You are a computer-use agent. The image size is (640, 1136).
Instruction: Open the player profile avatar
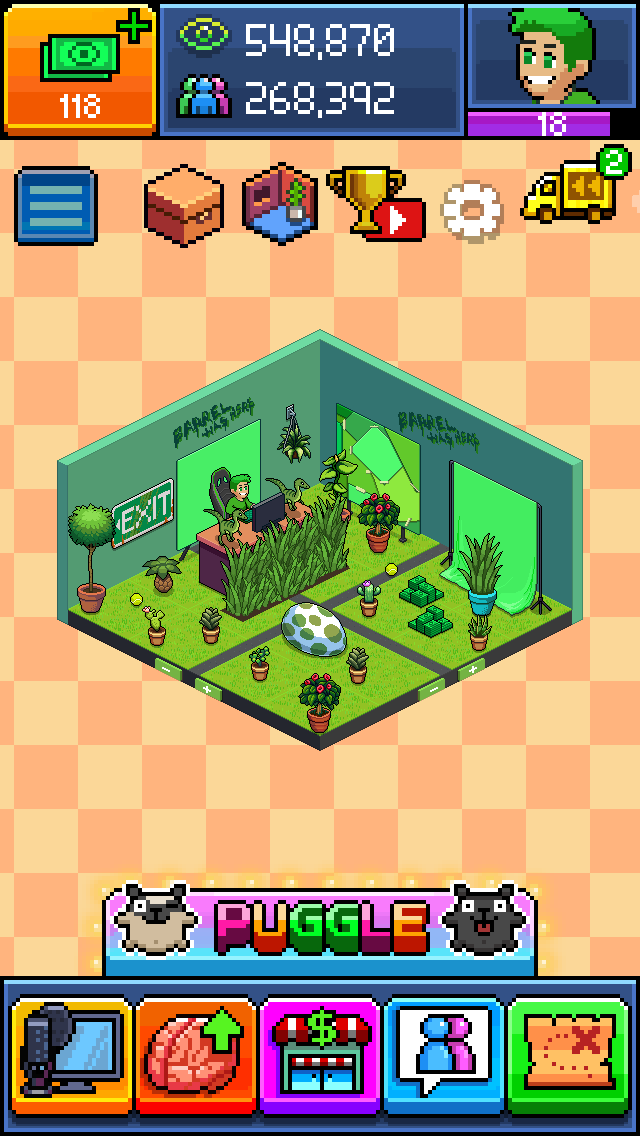pyautogui.click(x=553, y=56)
